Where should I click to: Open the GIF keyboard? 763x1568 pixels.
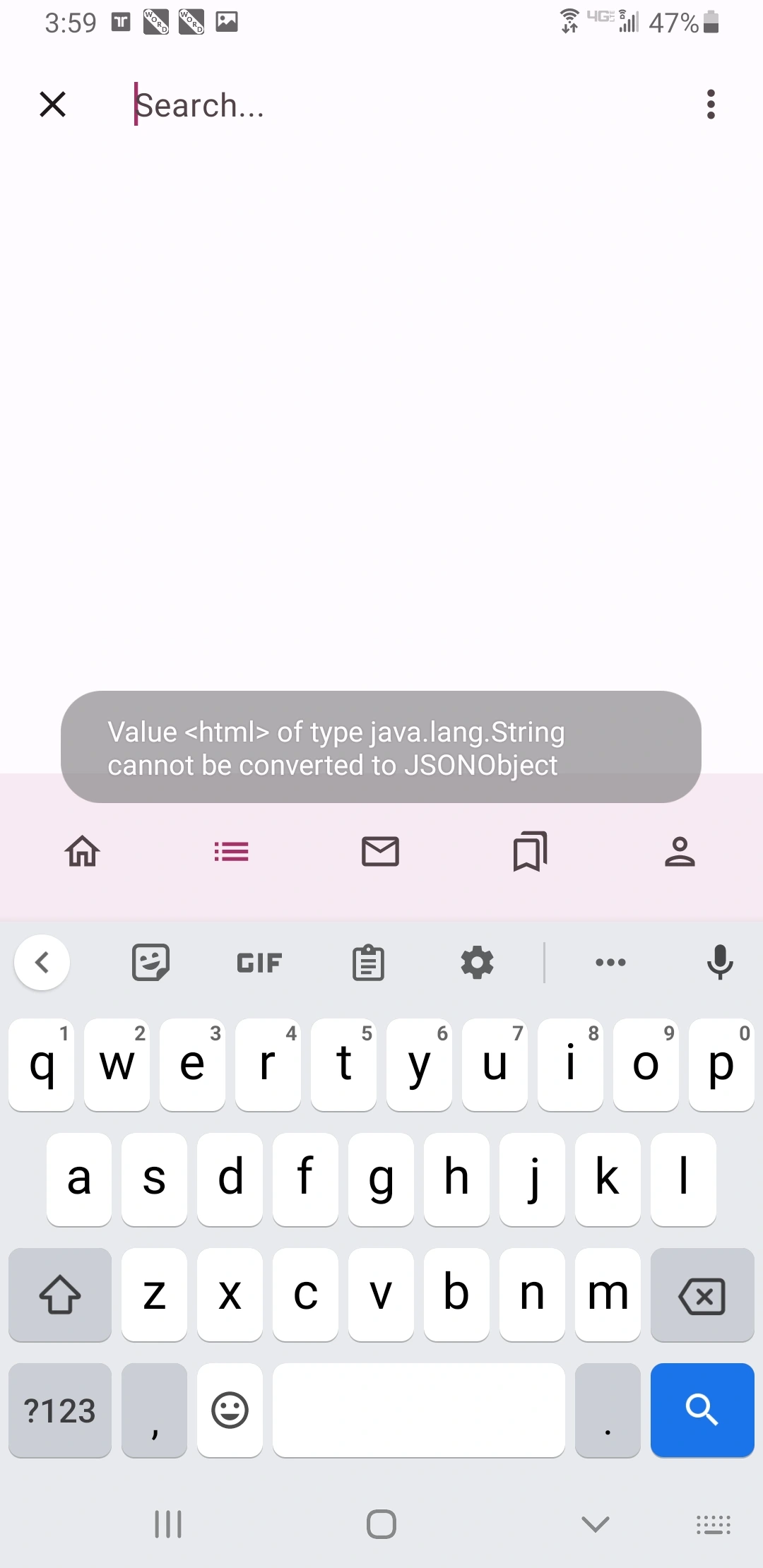[259, 963]
